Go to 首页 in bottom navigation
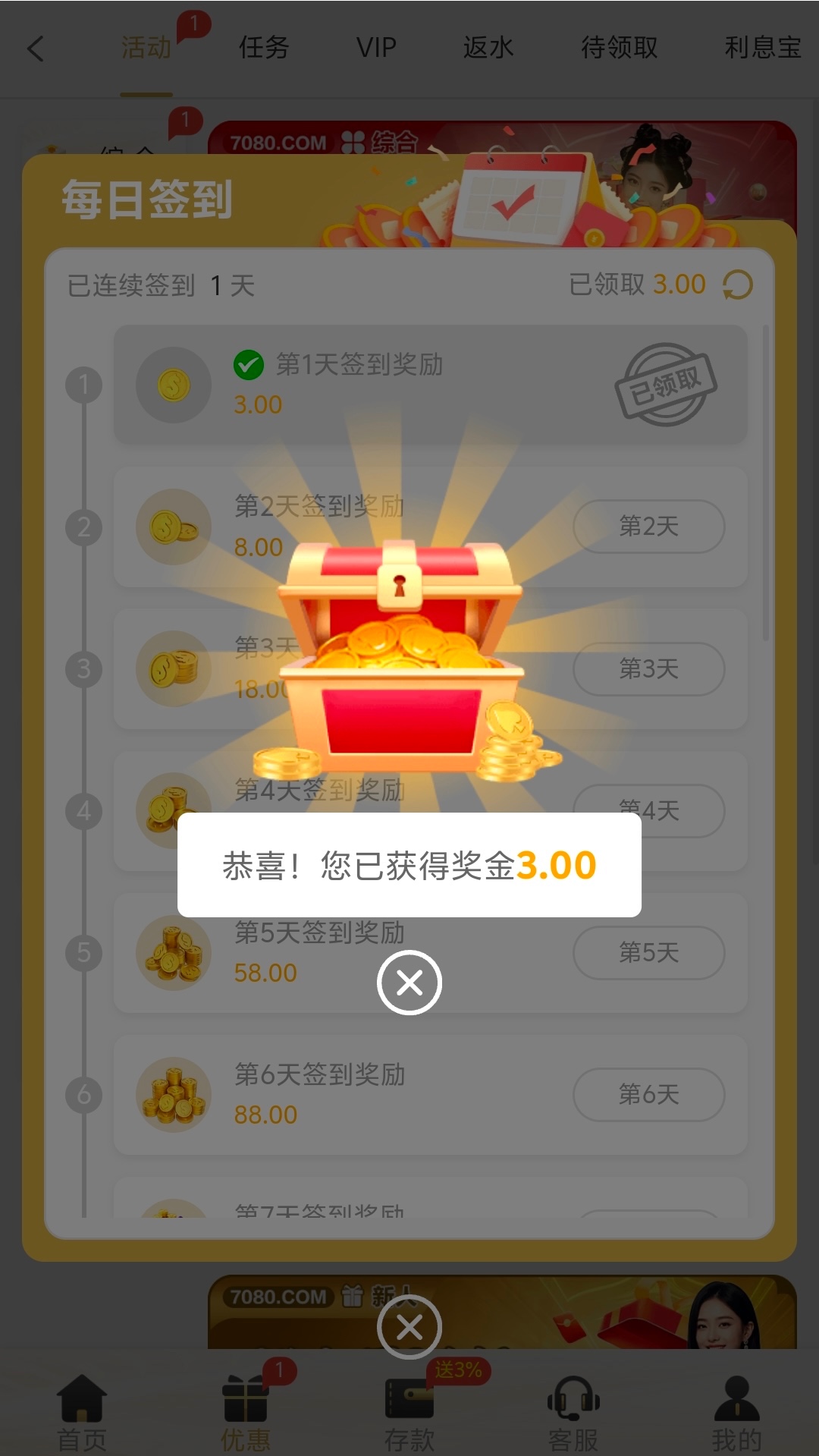 pos(82,1413)
